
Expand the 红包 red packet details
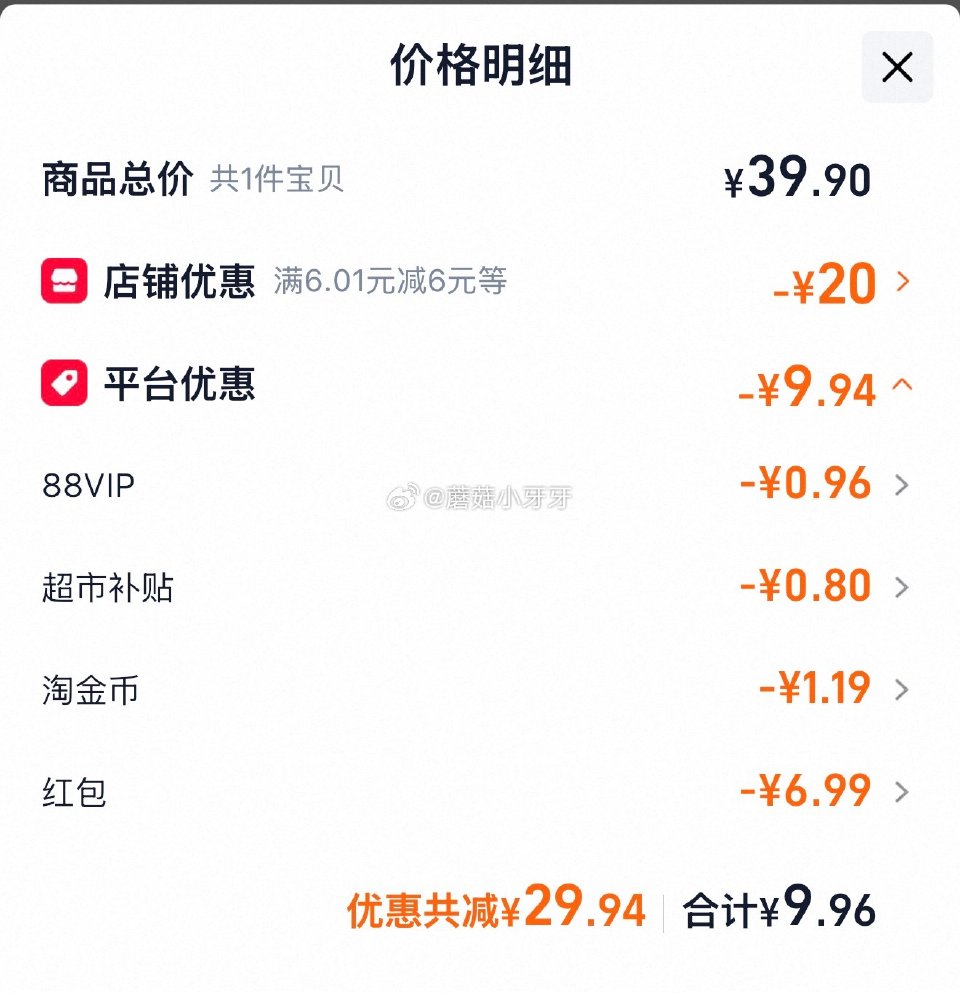[x=903, y=792]
